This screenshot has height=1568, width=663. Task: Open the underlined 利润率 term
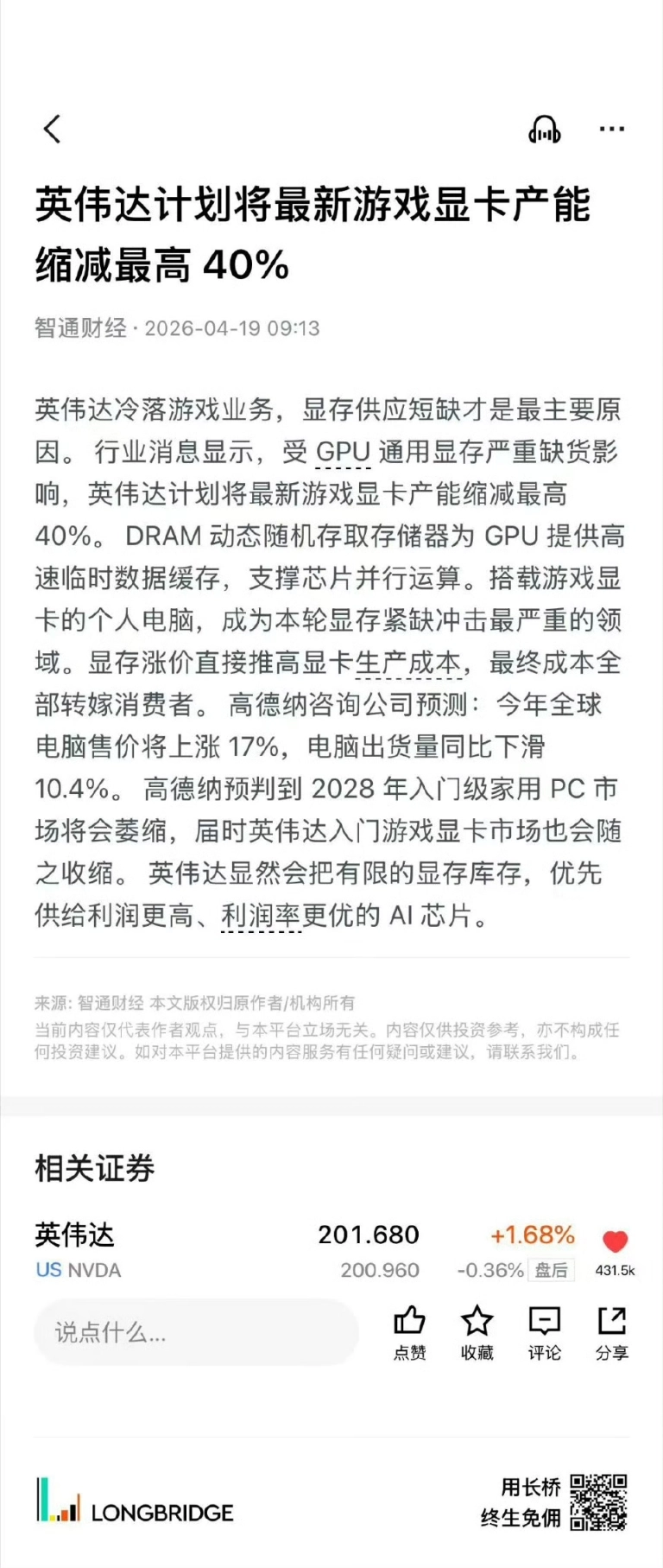tap(261, 915)
